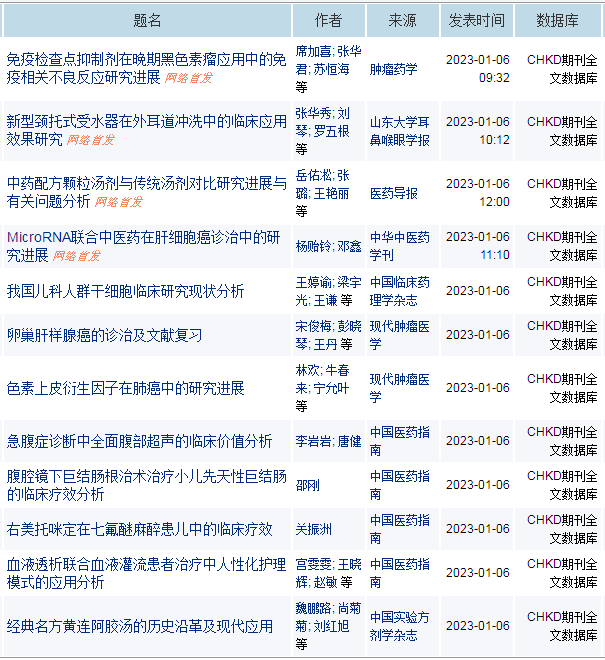View 经典名方黄连阿胶汤的历史沿革及现代应用
605x660 pixels.
point(139,626)
